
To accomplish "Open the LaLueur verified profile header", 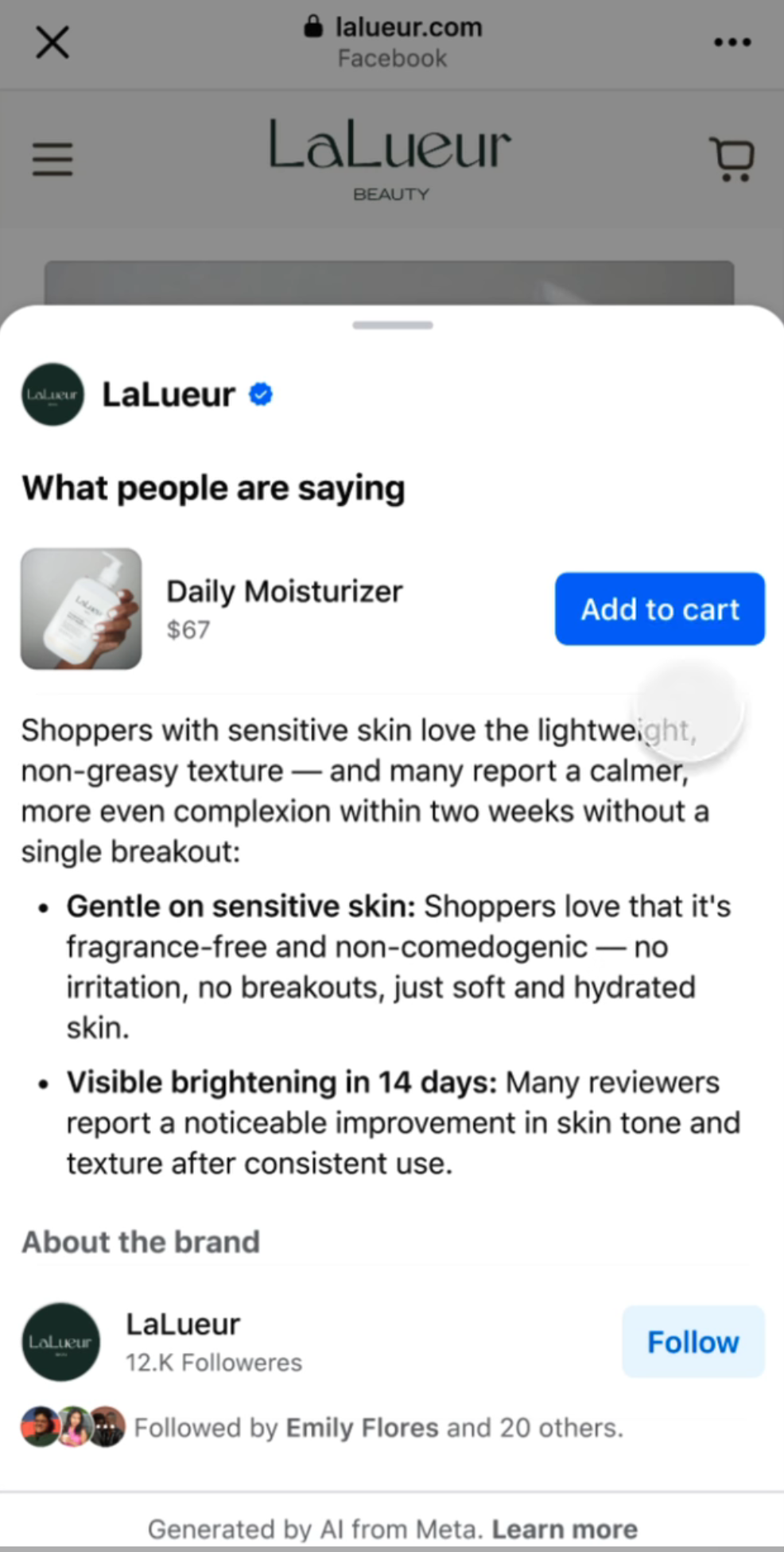I will tap(169, 395).
